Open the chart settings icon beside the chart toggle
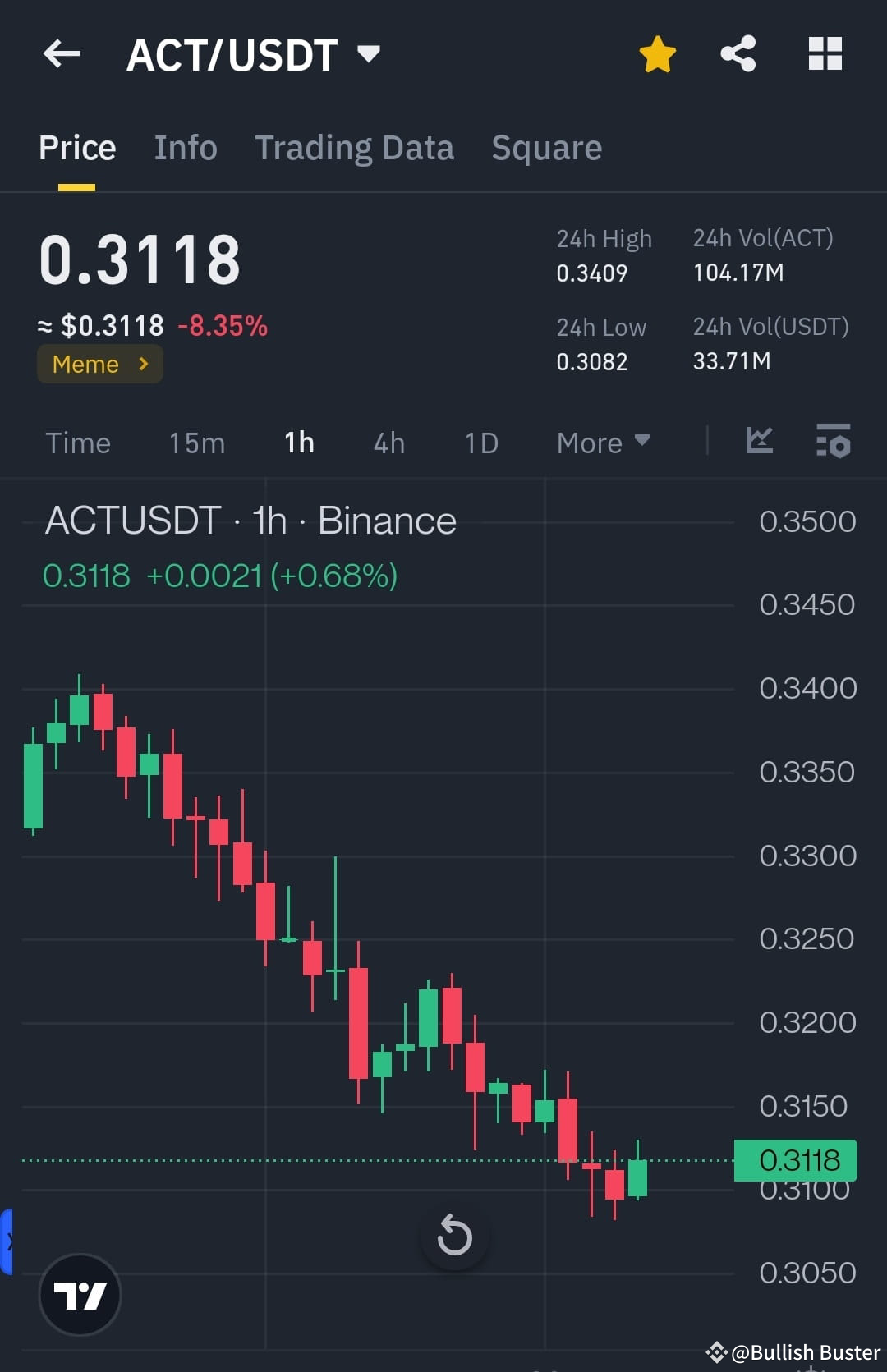Viewport: 887px width, 1372px height. [833, 442]
